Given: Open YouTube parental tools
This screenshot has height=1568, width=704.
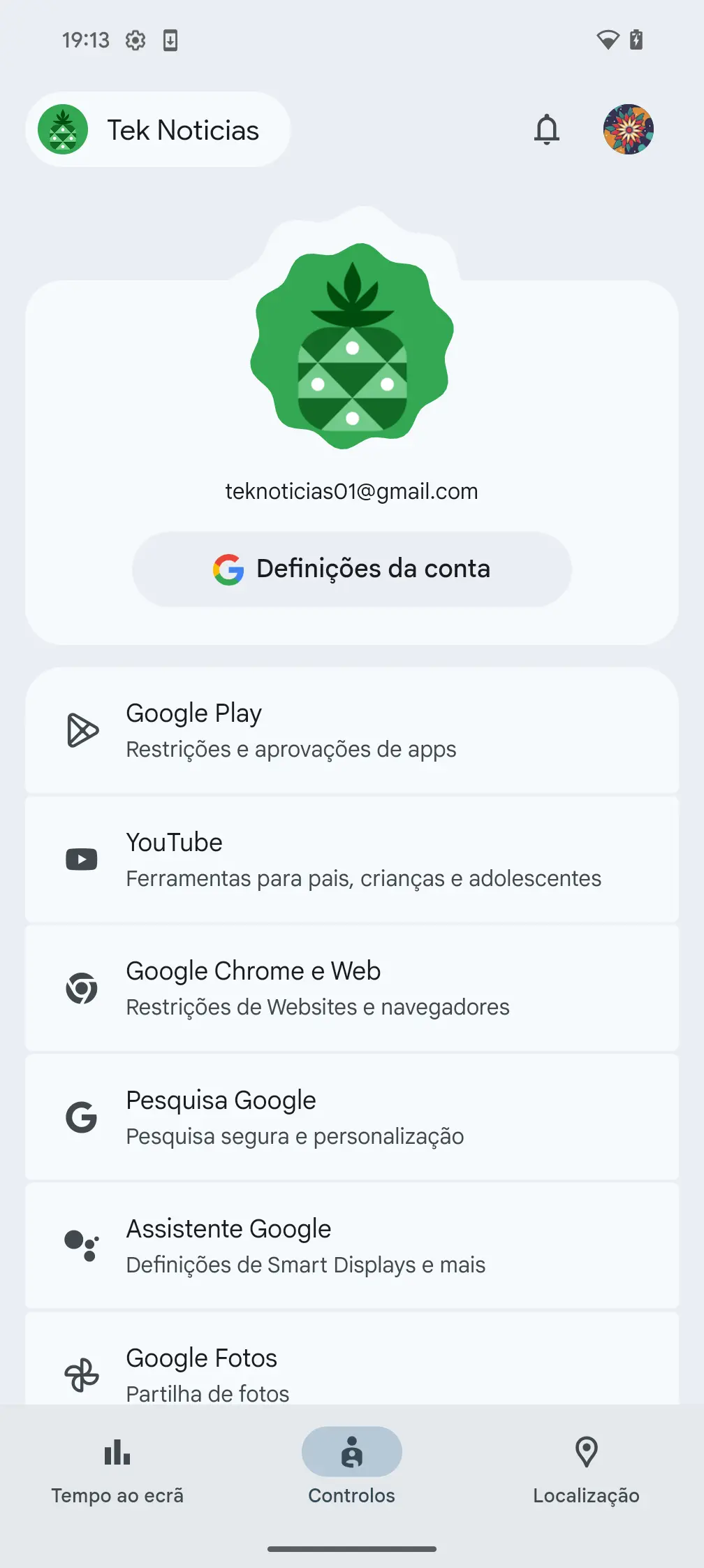Looking at the screenshot, I should click(x=351, y=859).
